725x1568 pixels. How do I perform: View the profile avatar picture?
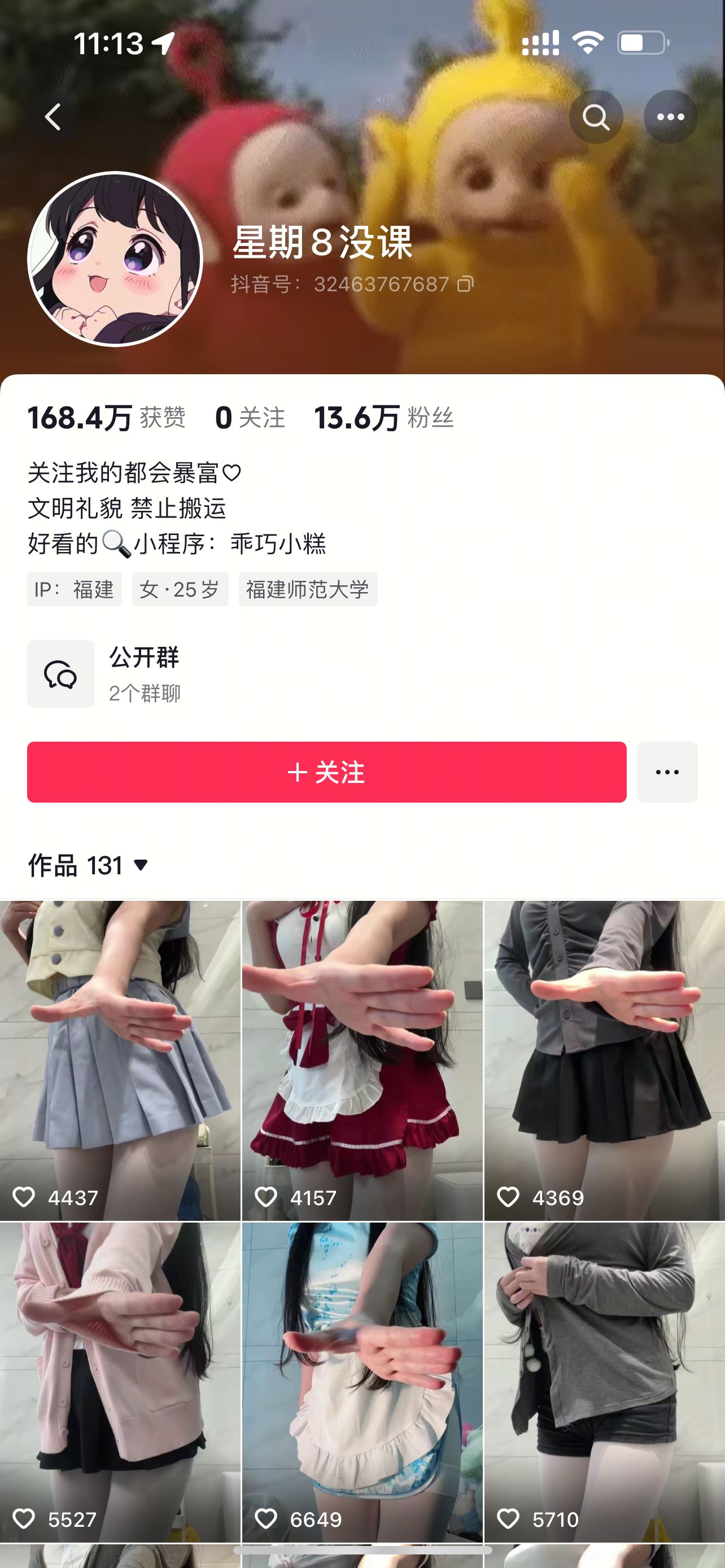[x=115, y=259]
